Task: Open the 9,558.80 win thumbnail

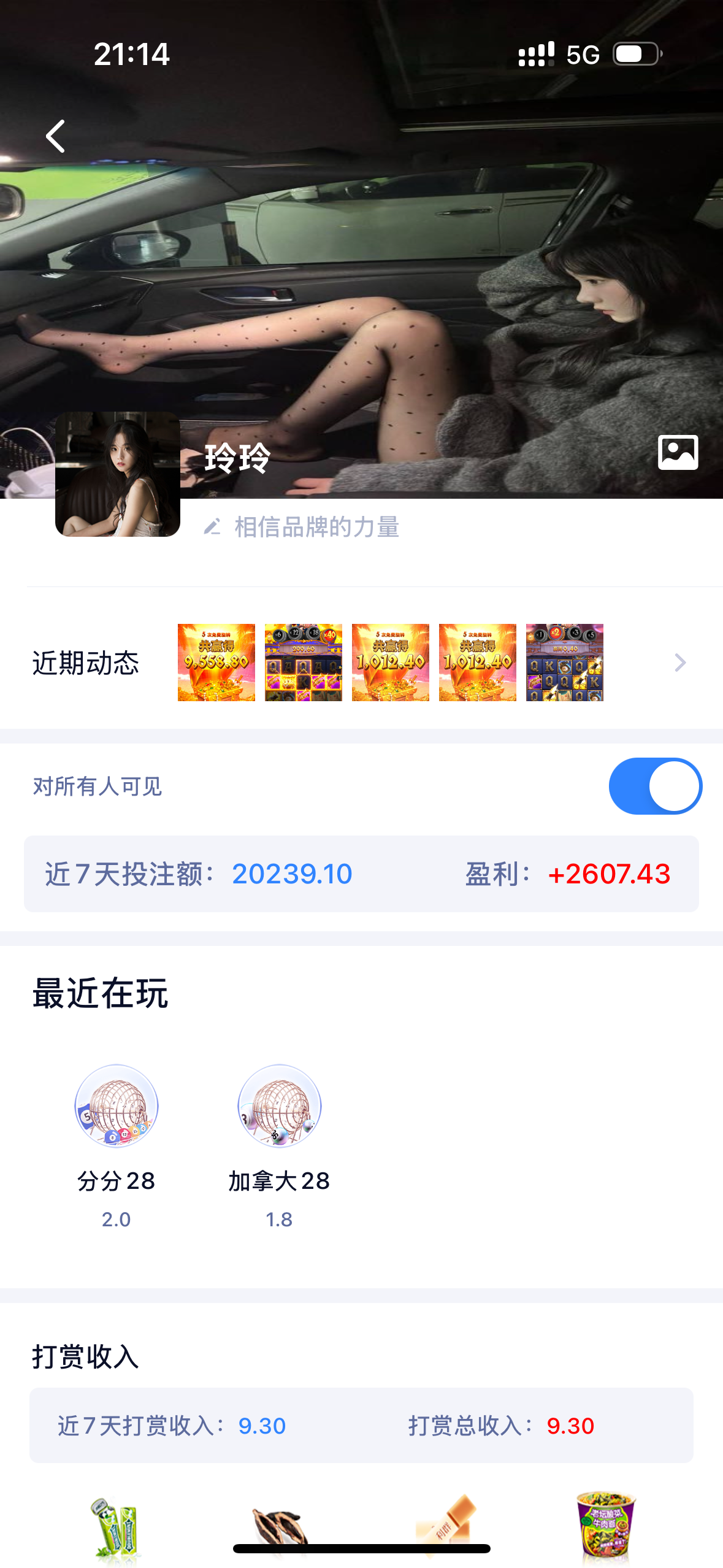Action: click(216, 663)
